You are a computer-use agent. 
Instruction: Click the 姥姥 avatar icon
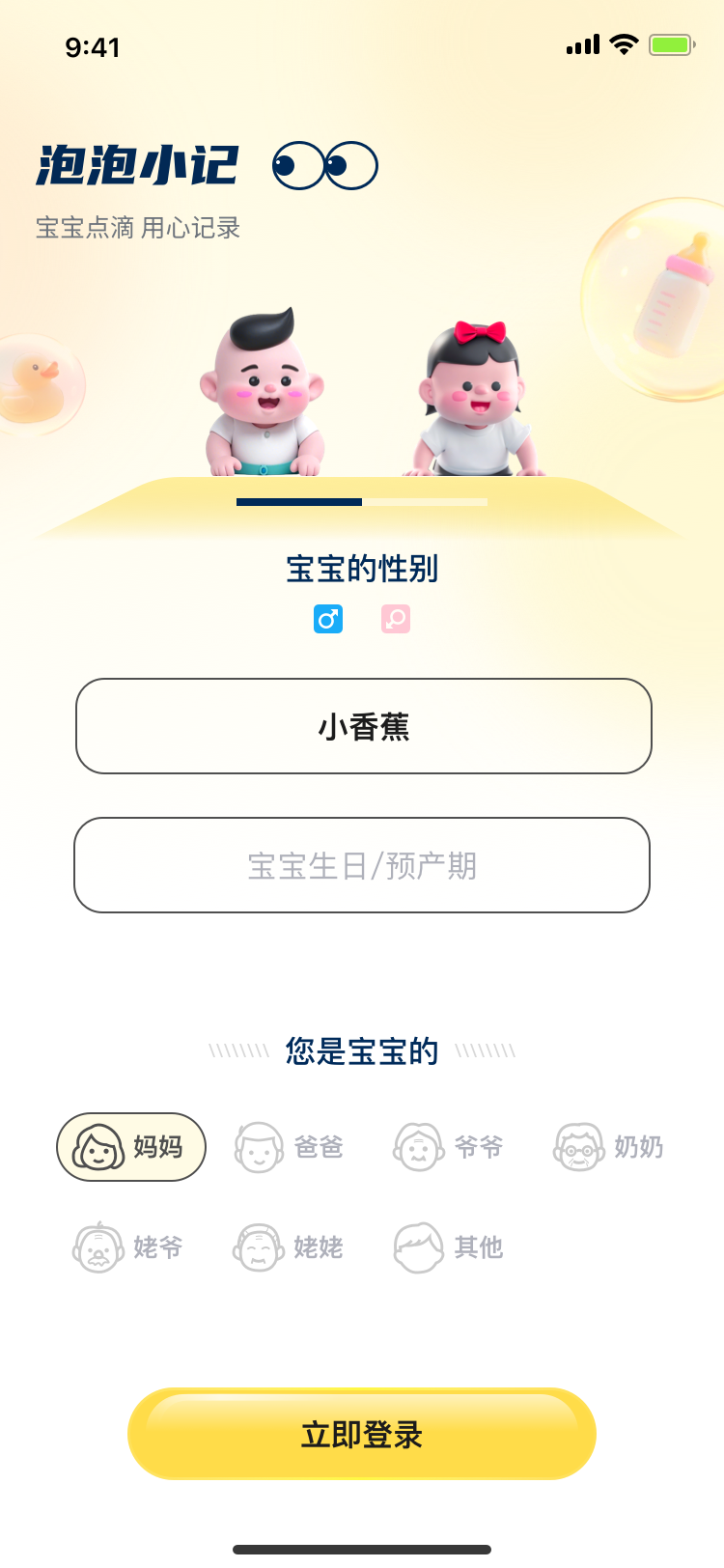tap(258, 1247)
